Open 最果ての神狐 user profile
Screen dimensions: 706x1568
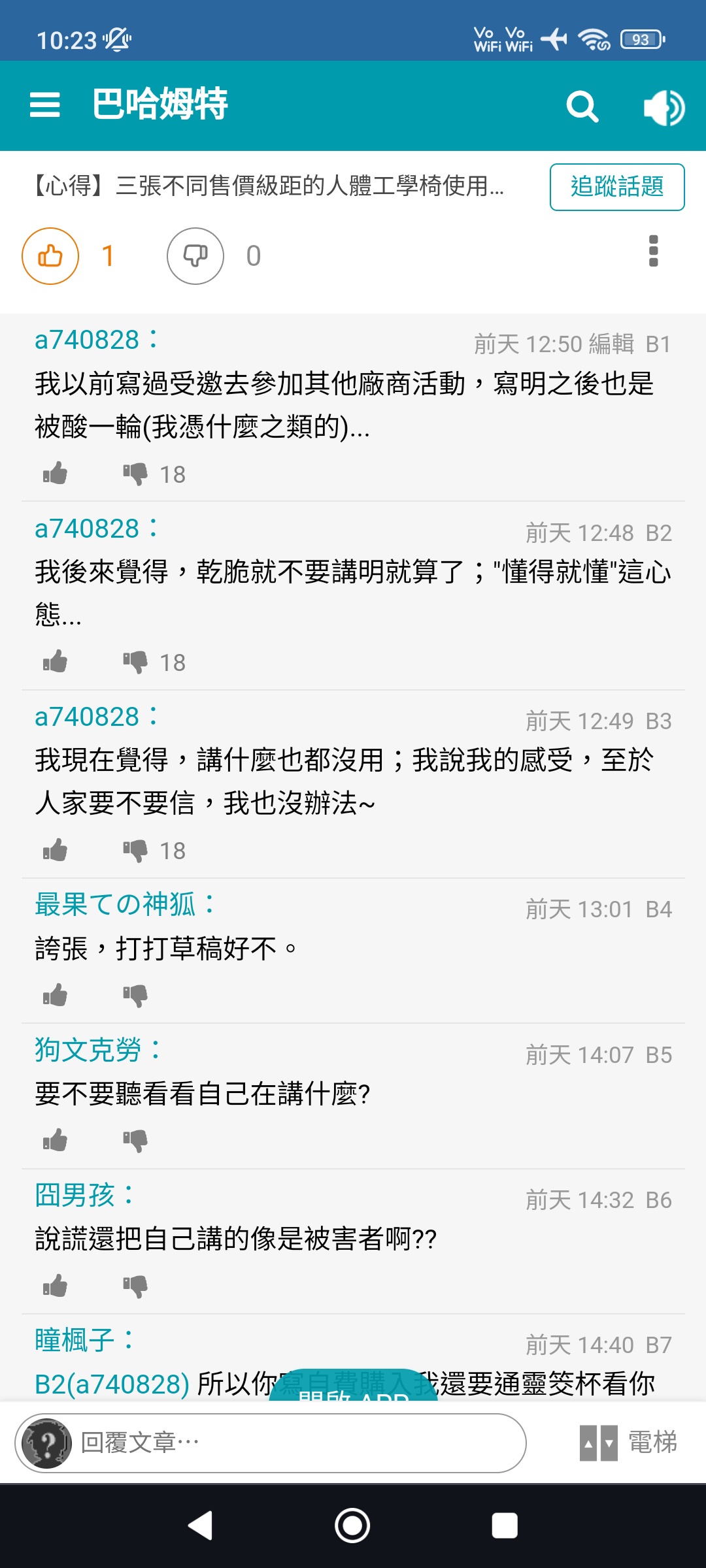tap(116, 905)
